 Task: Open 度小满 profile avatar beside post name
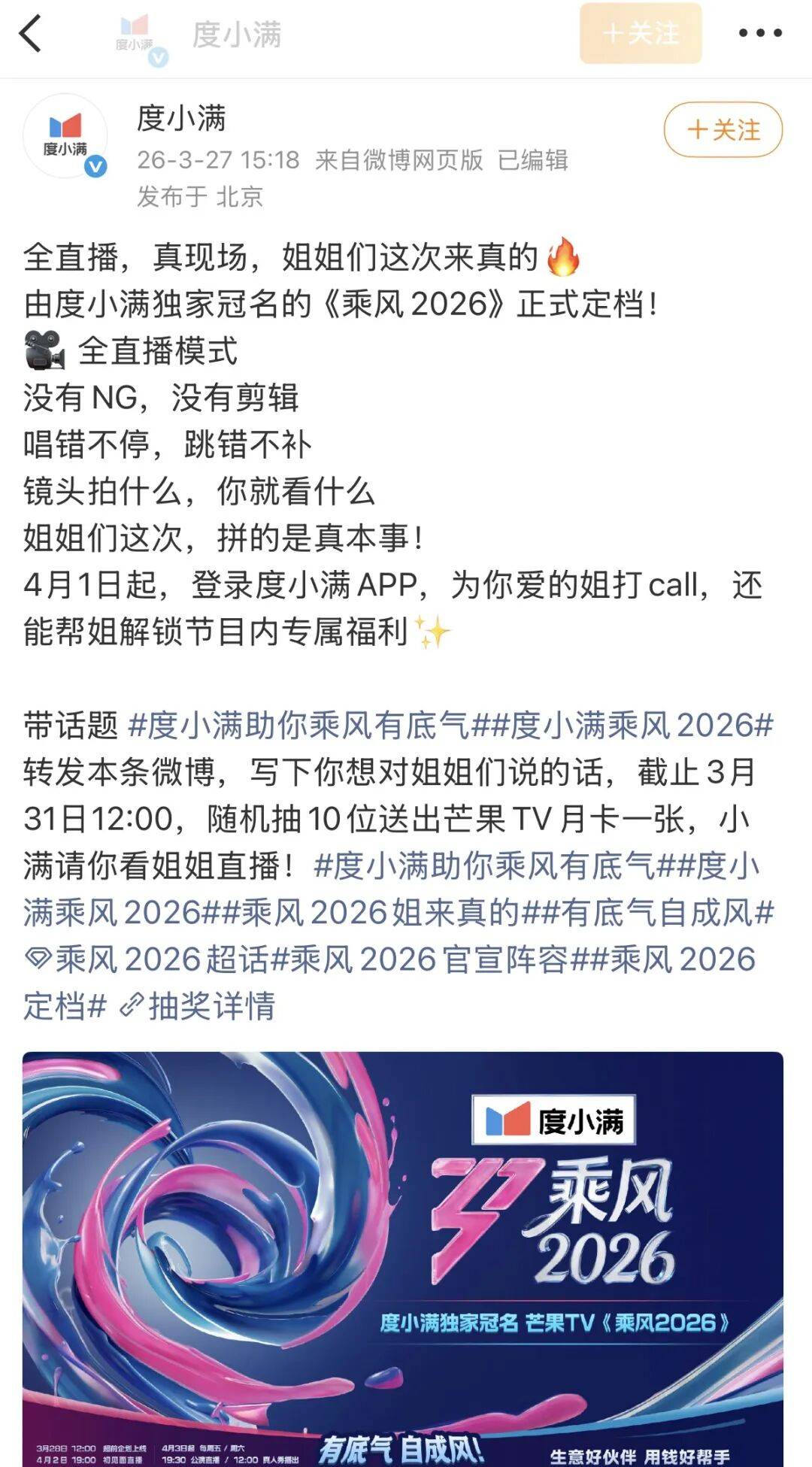coord(66,136)
